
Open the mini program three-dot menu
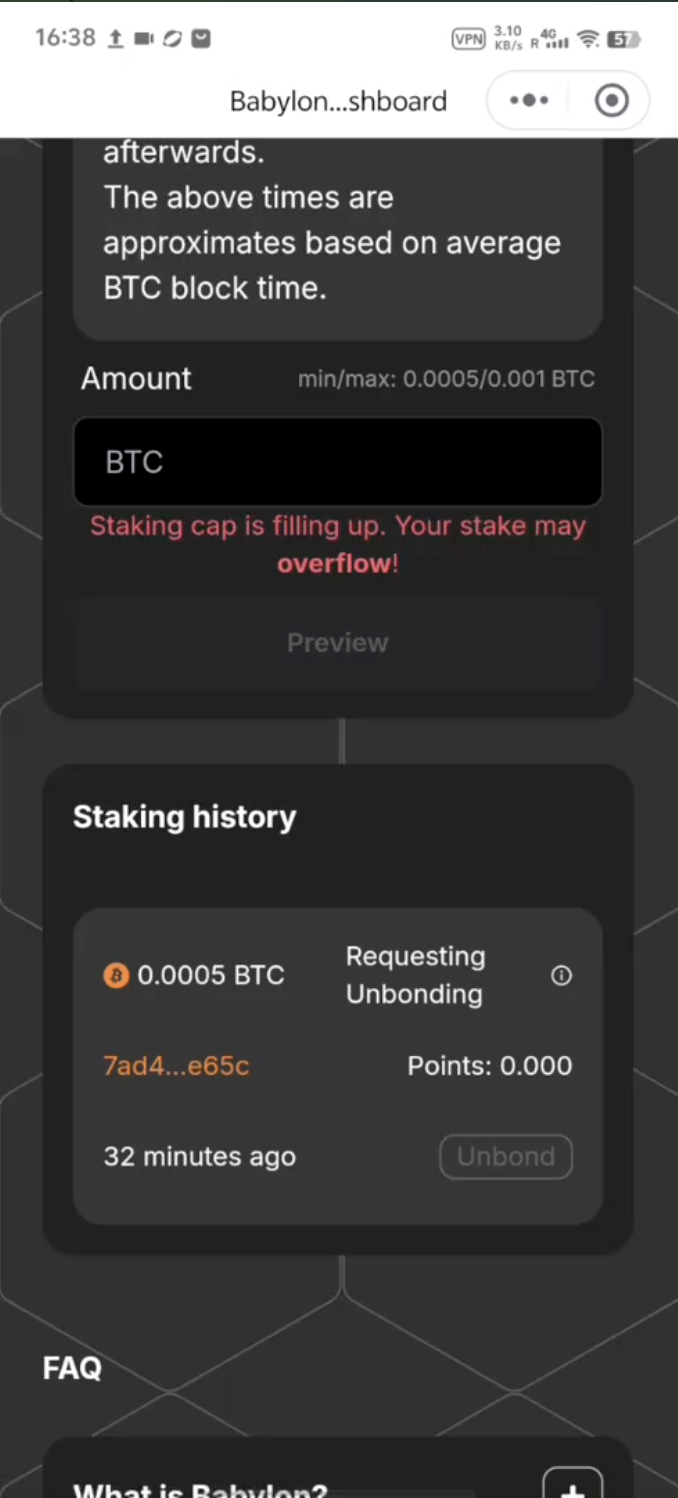click(x=528, y=100)
